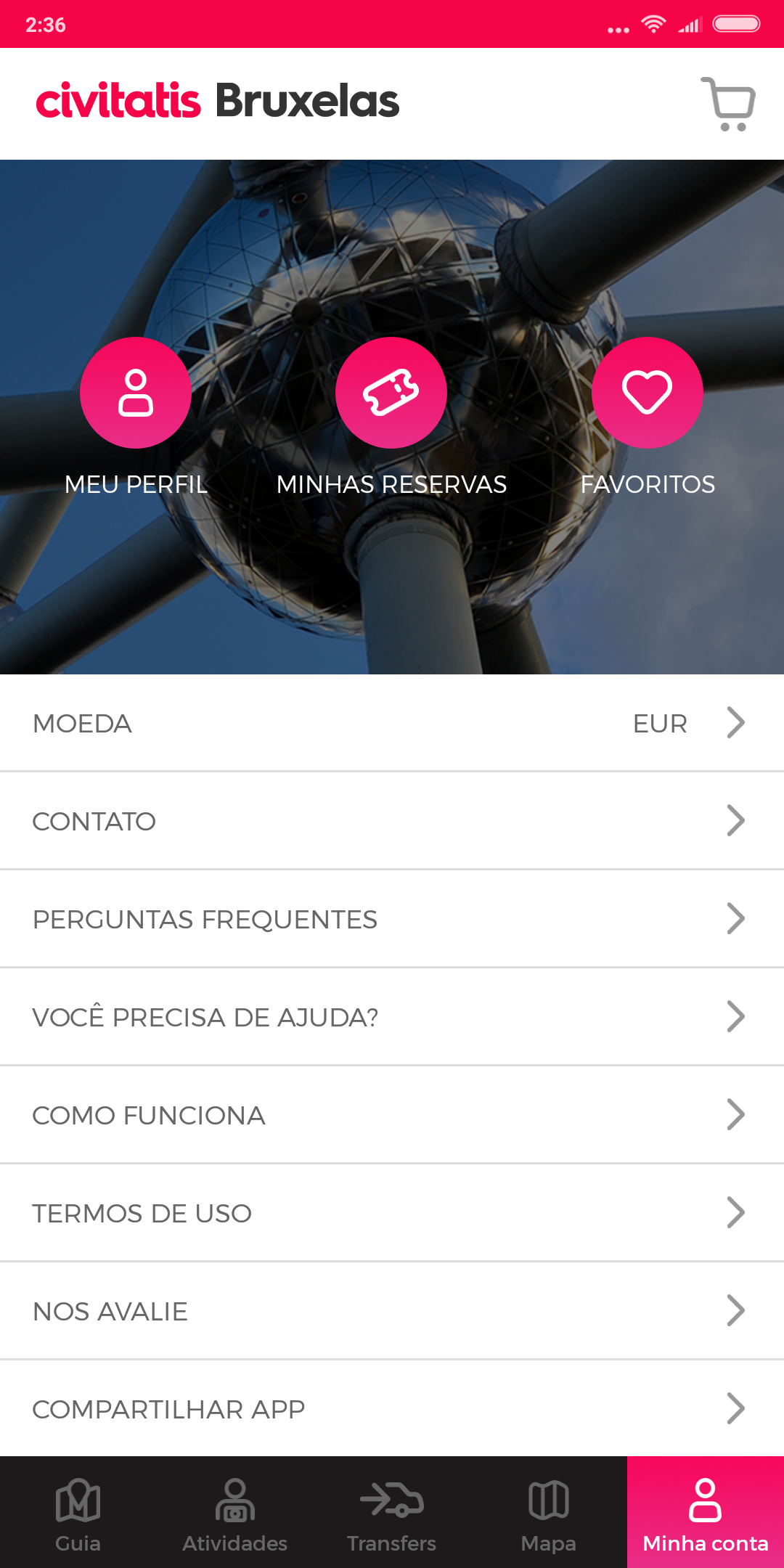The image size is (784, 1568).
Task: Select Compartilhar App
Action: pos(392,1409)
